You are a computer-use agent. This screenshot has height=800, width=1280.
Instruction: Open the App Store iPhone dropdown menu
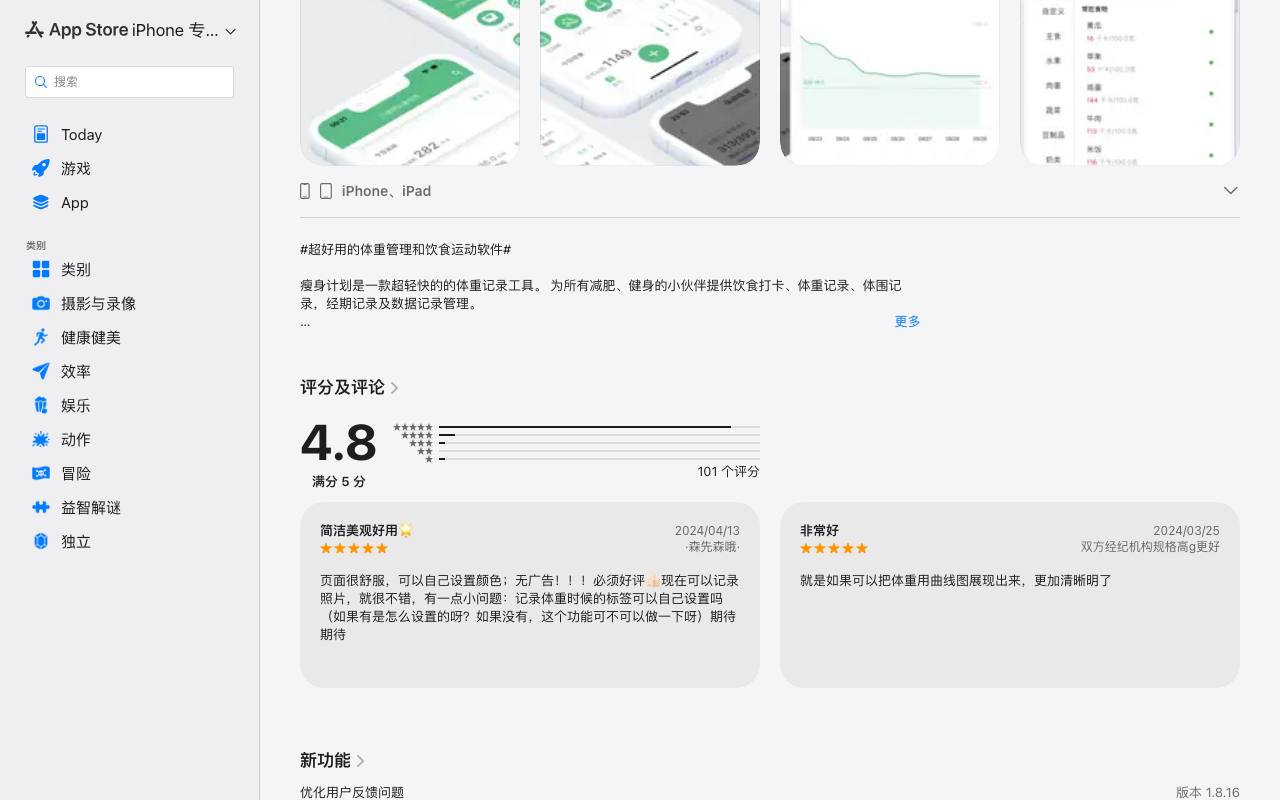coord(130,30)
